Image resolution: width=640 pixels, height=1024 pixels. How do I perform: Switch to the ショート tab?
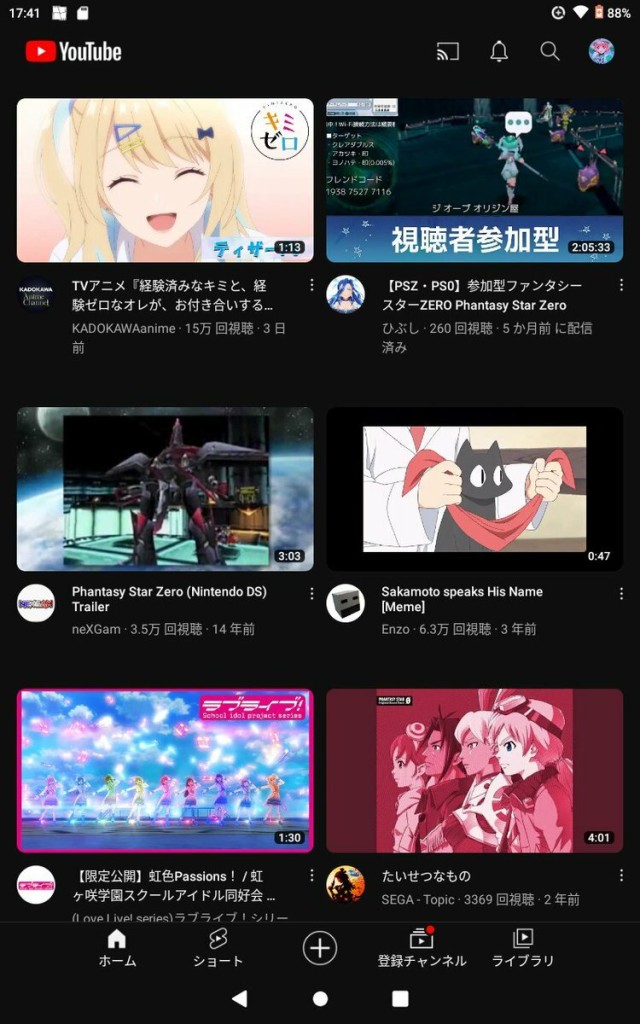(x=218, y=947)
